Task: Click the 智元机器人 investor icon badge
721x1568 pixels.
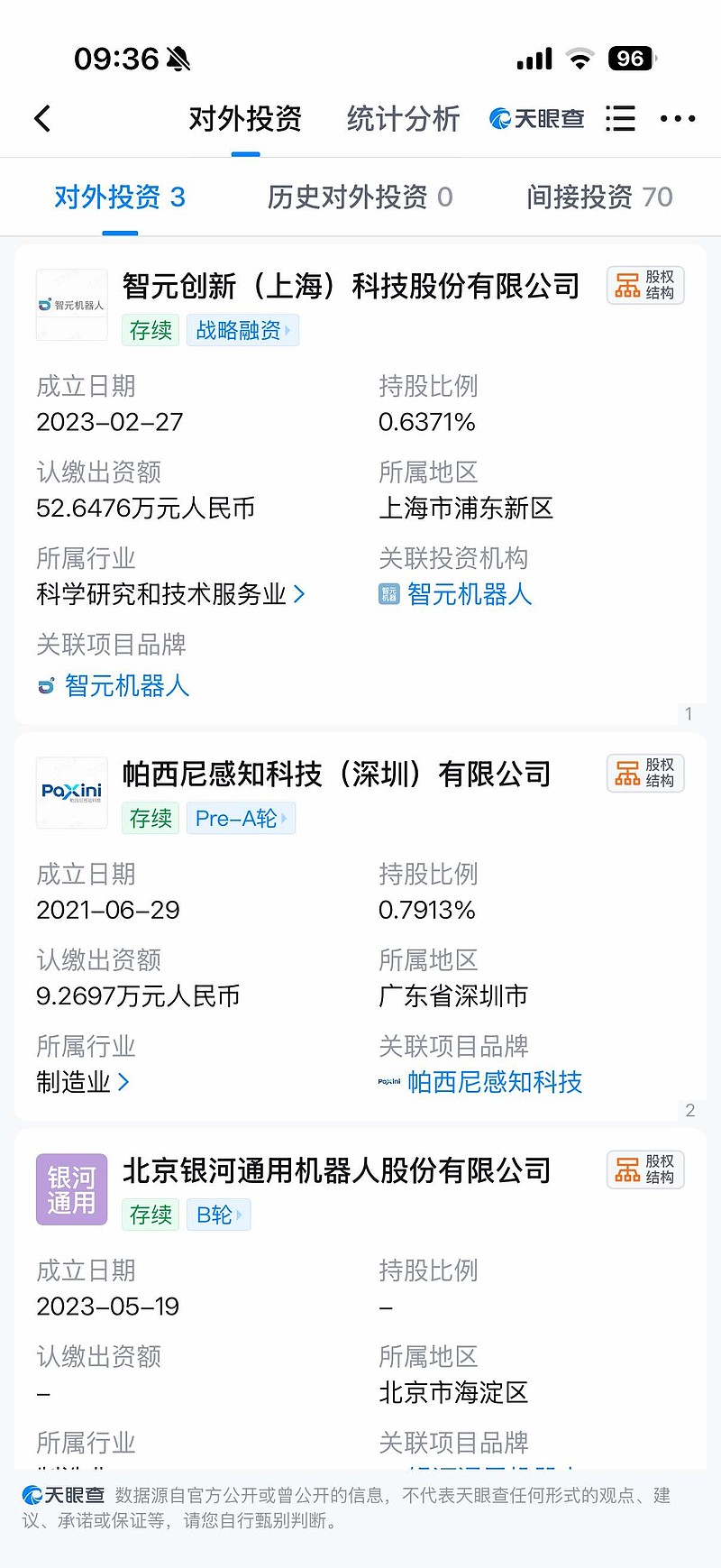Action: point(388,594)
